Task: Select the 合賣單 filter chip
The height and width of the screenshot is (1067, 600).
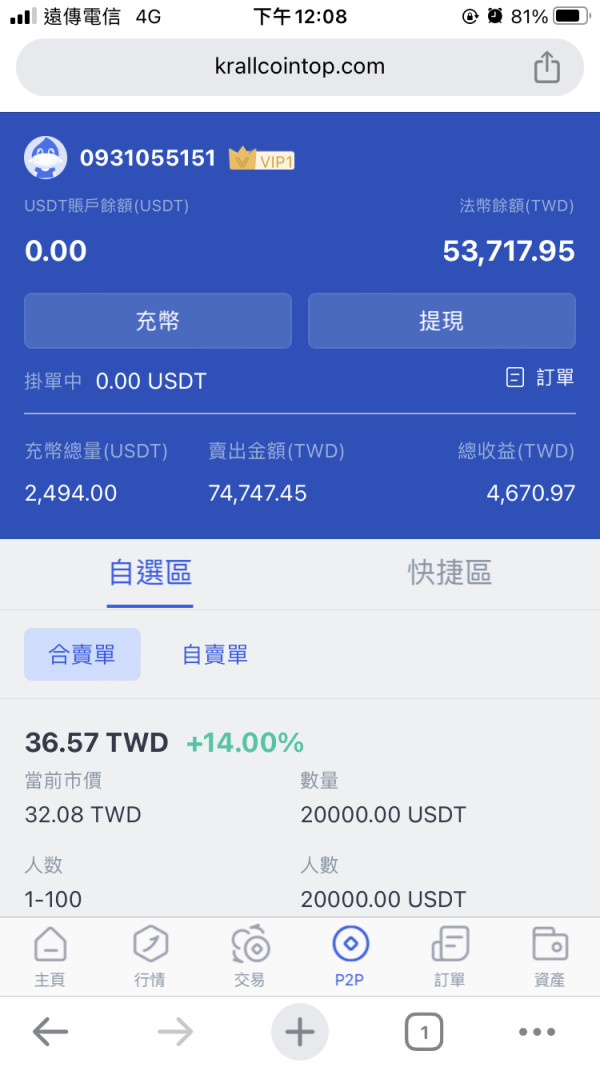Action: point(82,655)
